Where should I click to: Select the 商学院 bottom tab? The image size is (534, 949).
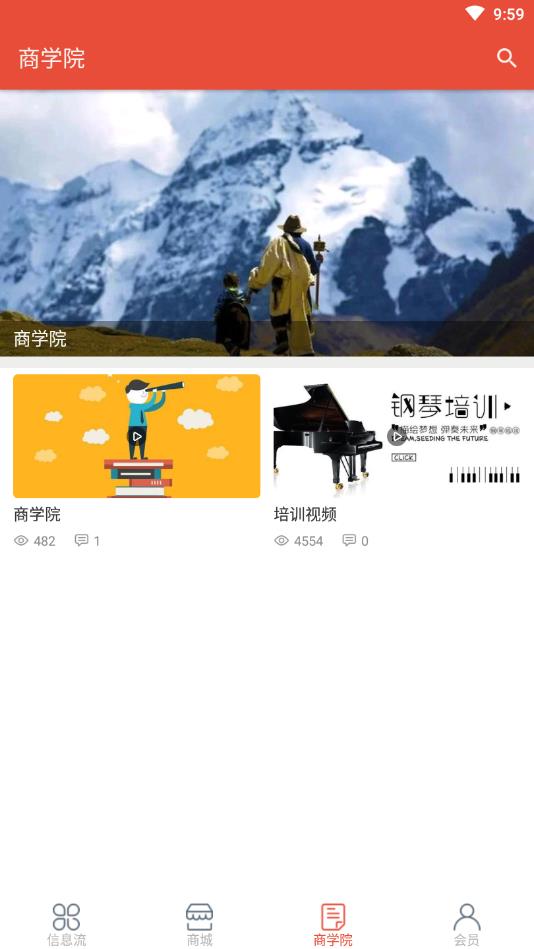click(x=333, y=924)
